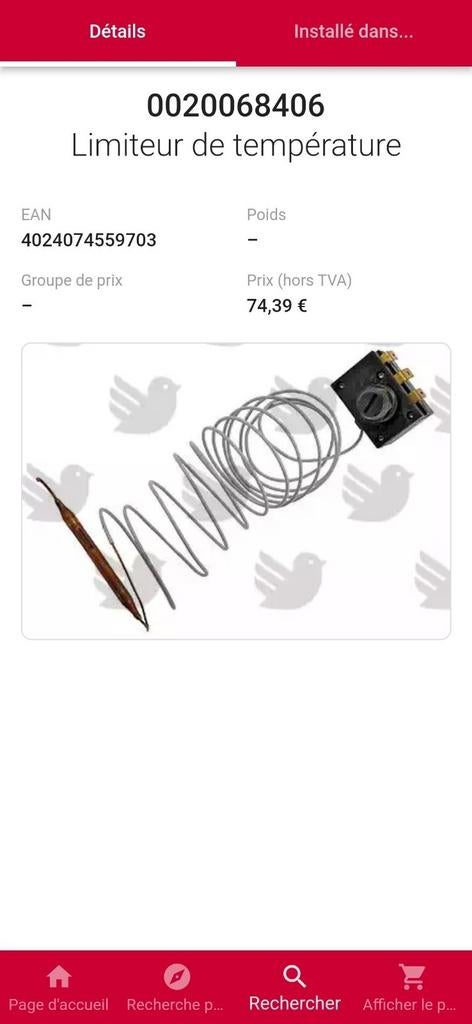The image size is (472, 1024).
Task: Switch to the Installé dans tab
Action: [353, 31]
